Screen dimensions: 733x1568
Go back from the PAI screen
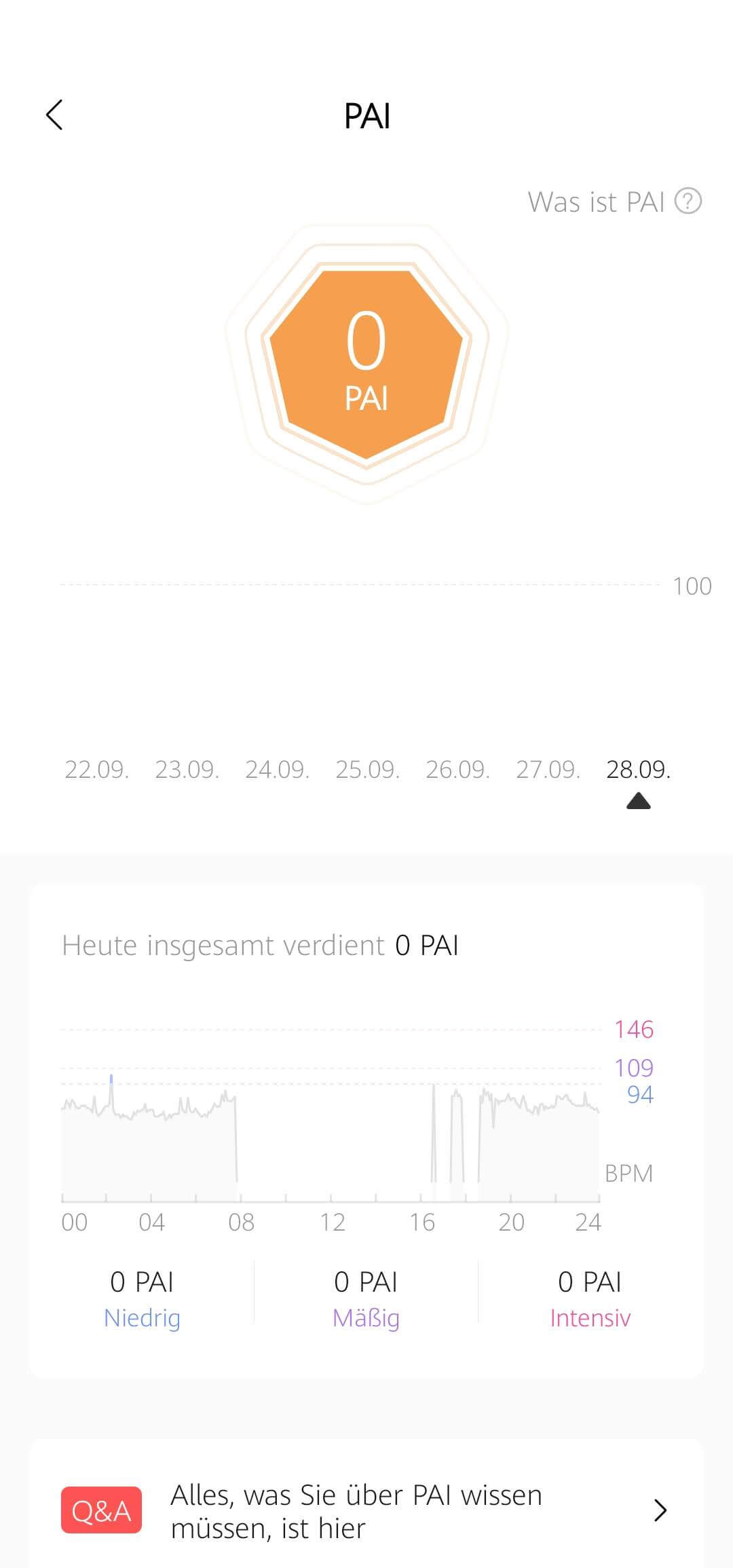coord(54,115)
